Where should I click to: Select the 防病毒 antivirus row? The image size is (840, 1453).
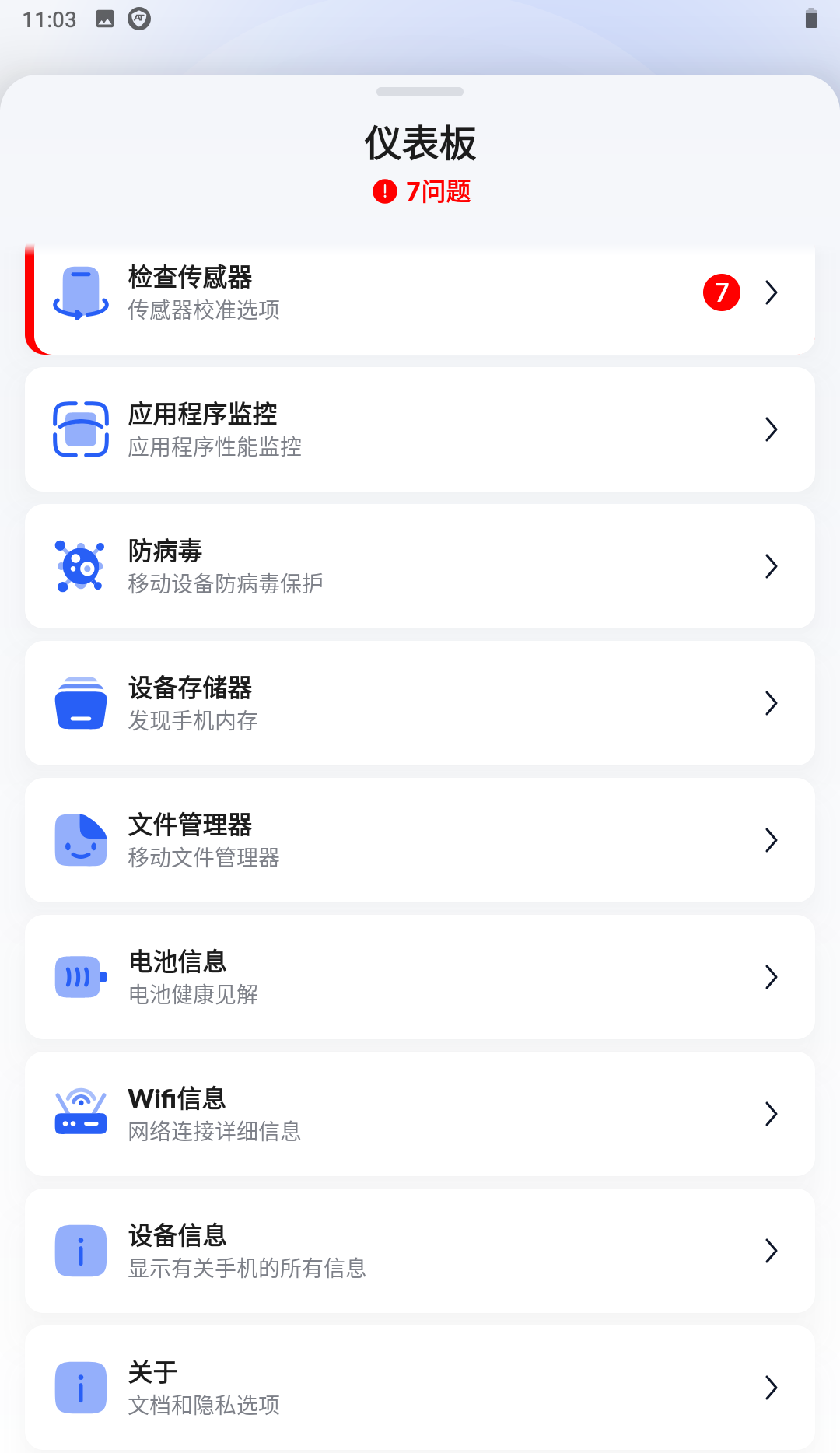(420, 566)
